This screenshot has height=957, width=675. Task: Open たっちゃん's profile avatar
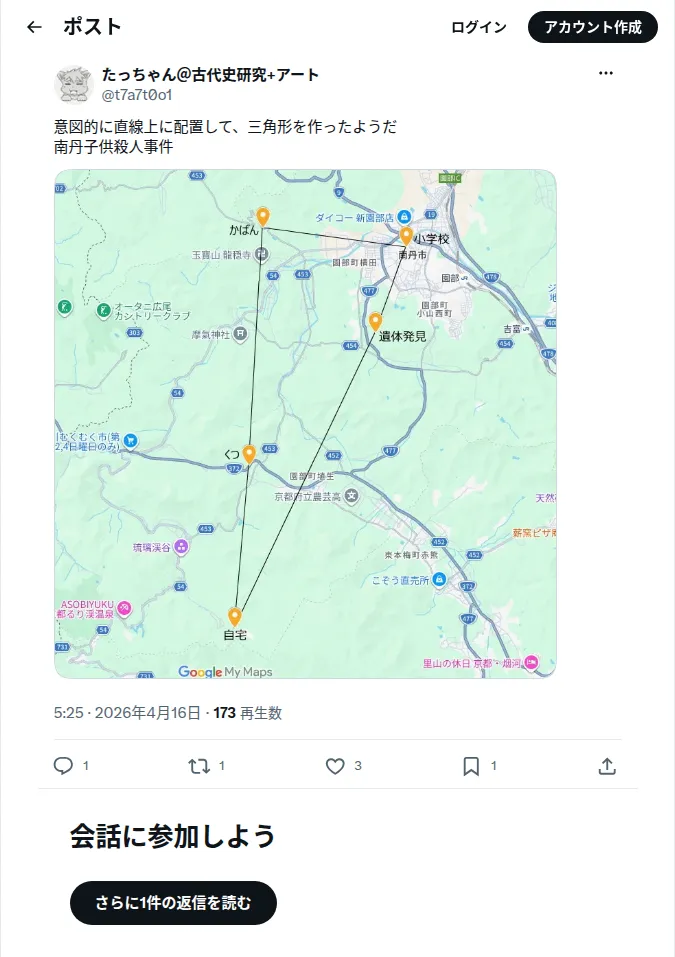74,84
